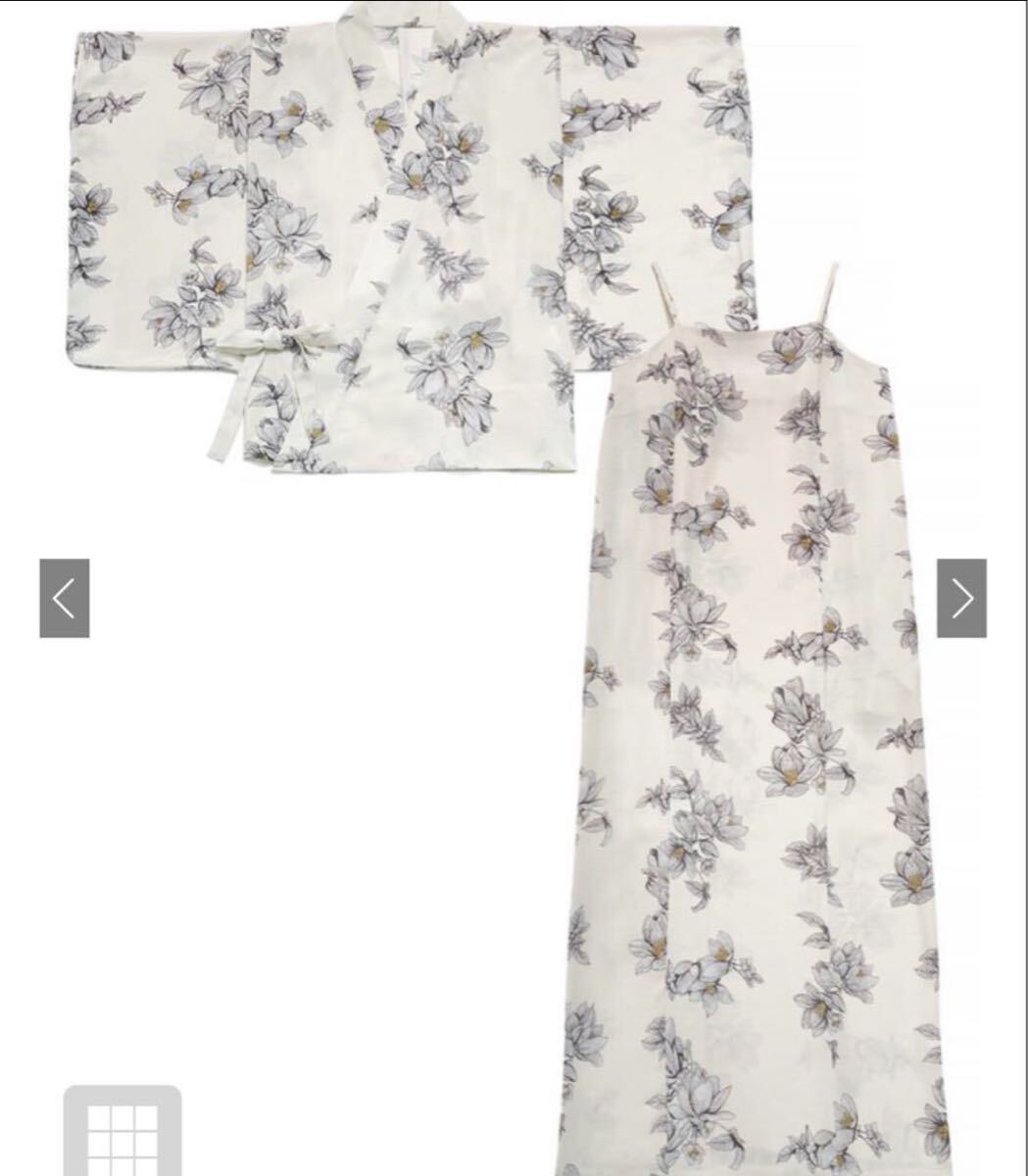1028x1176 pixels.
Task: Show the next product image
Action: [961, 598]
